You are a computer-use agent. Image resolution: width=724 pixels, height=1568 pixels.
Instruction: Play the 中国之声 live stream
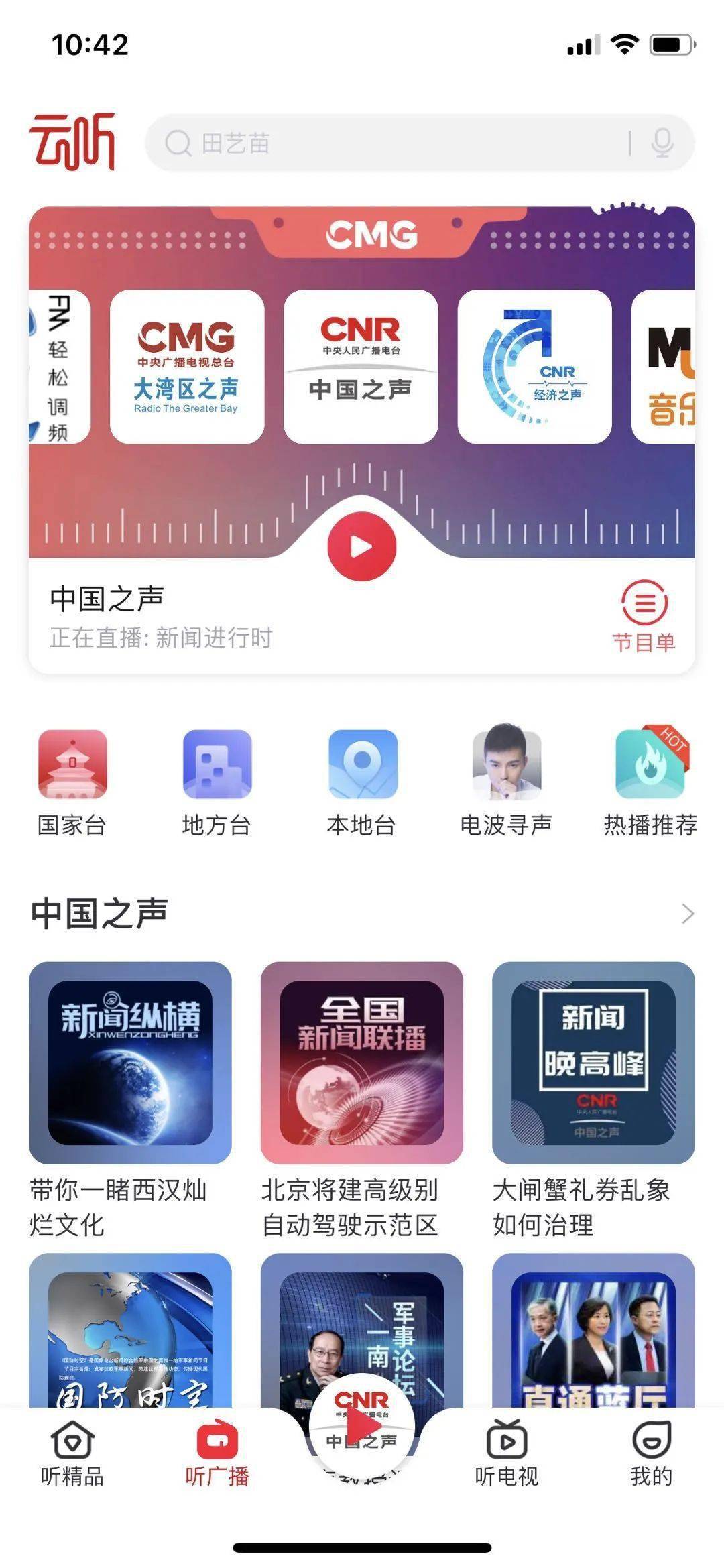tap(361, 546)
